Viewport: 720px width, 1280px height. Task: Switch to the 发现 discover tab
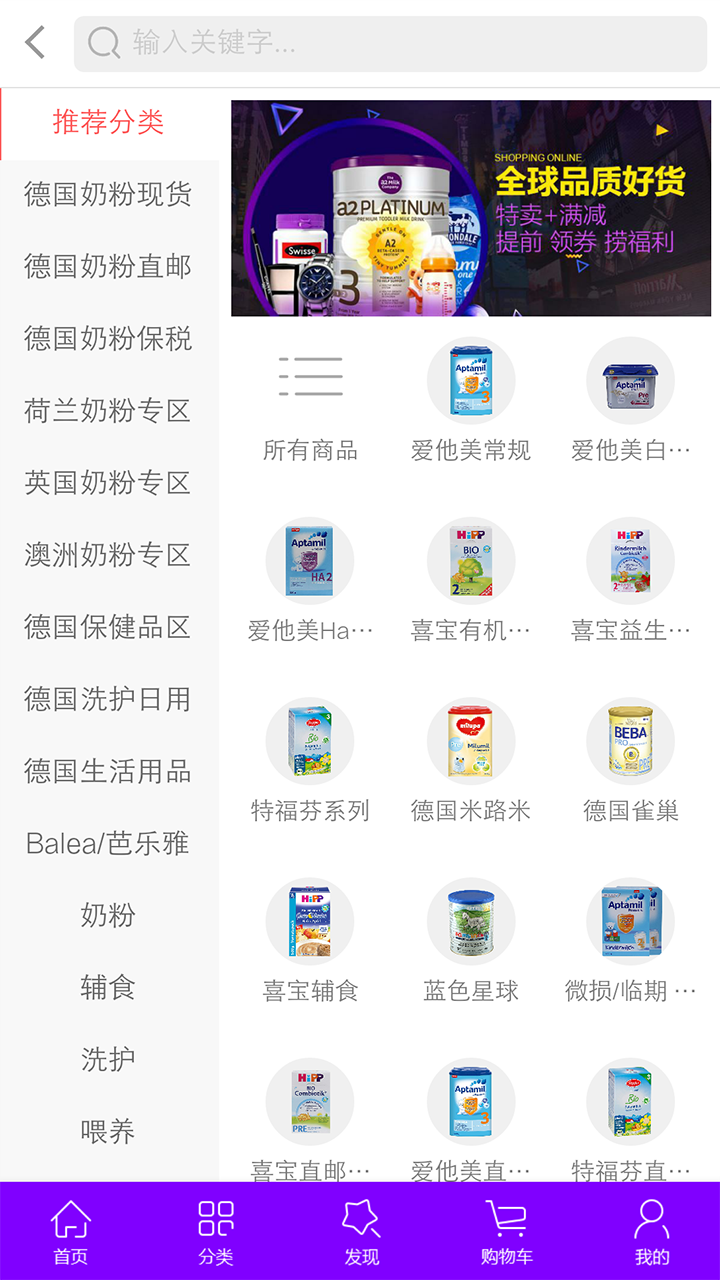(x=361, y=1232)
